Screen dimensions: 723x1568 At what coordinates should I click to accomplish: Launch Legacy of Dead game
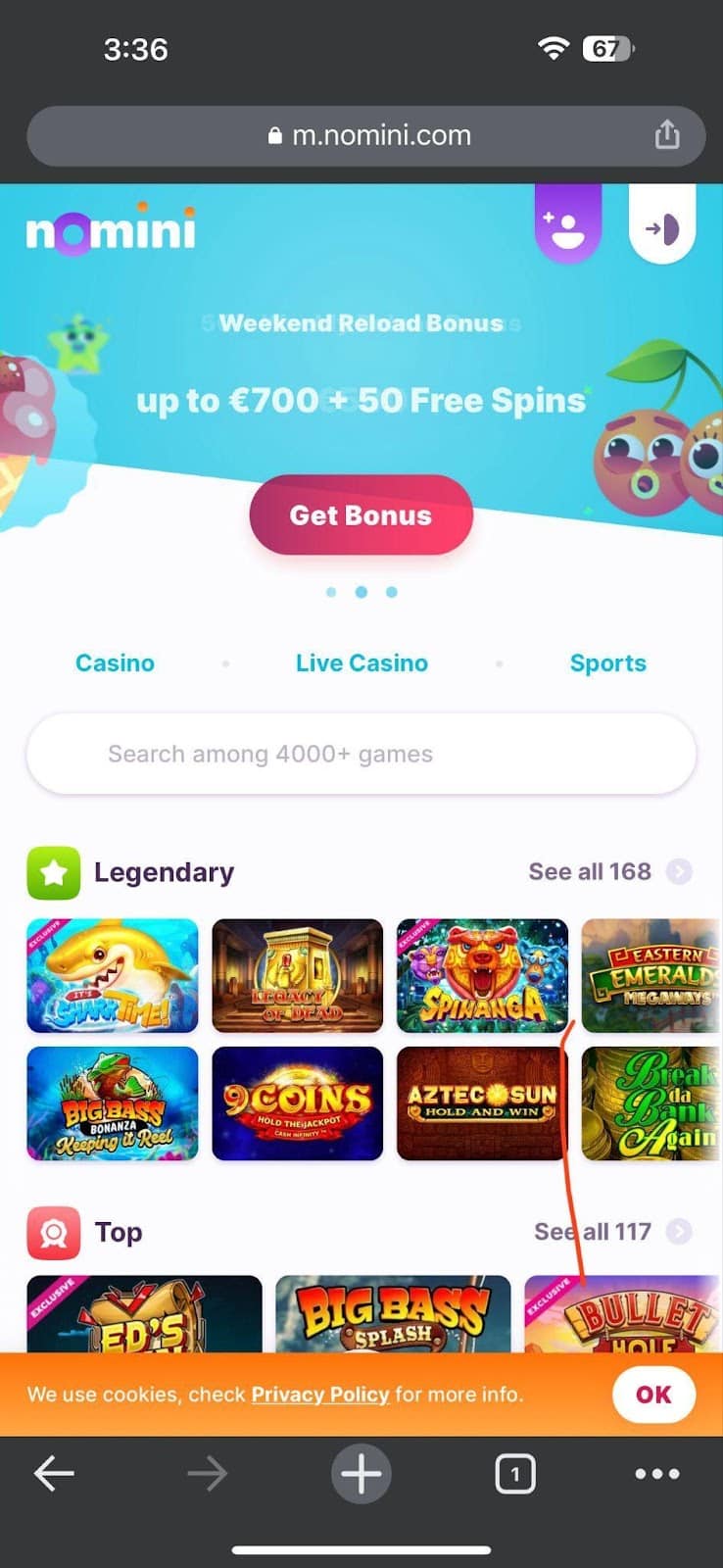297,975
